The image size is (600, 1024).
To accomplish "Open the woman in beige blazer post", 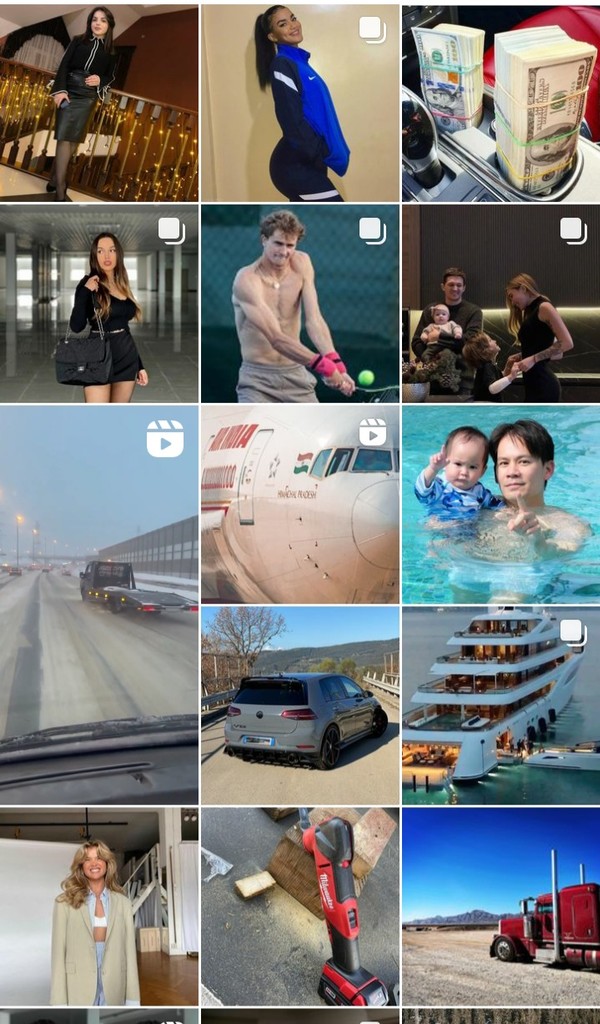I will point(99,906).
